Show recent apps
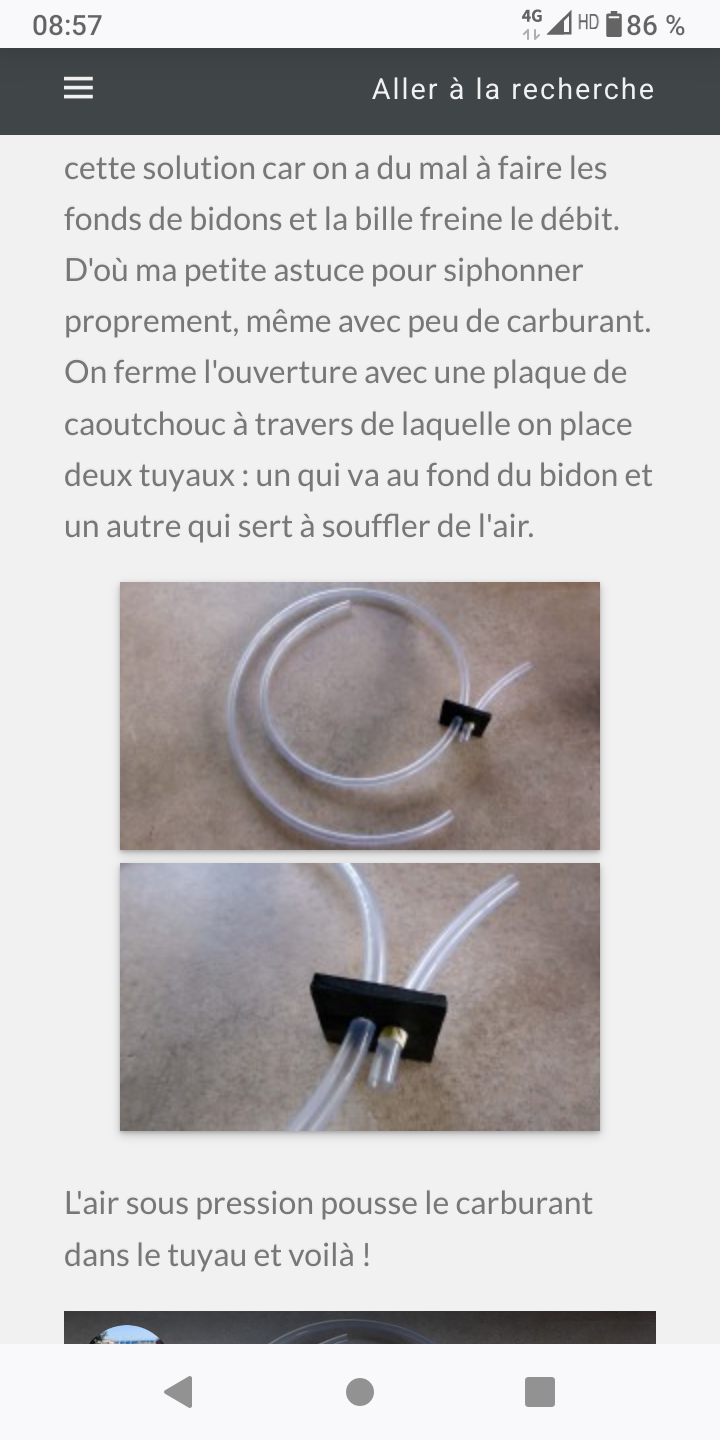Screen dimensions: 720x1440 [540, 1392]
